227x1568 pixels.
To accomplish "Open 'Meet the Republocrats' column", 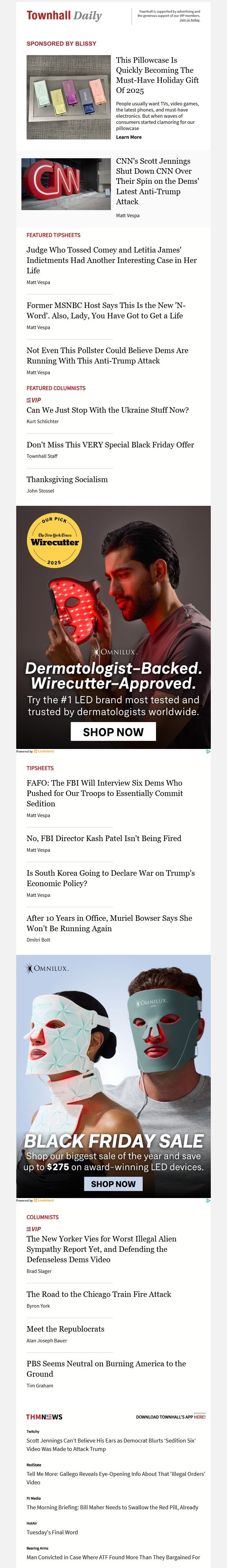I will [65, 1329].
